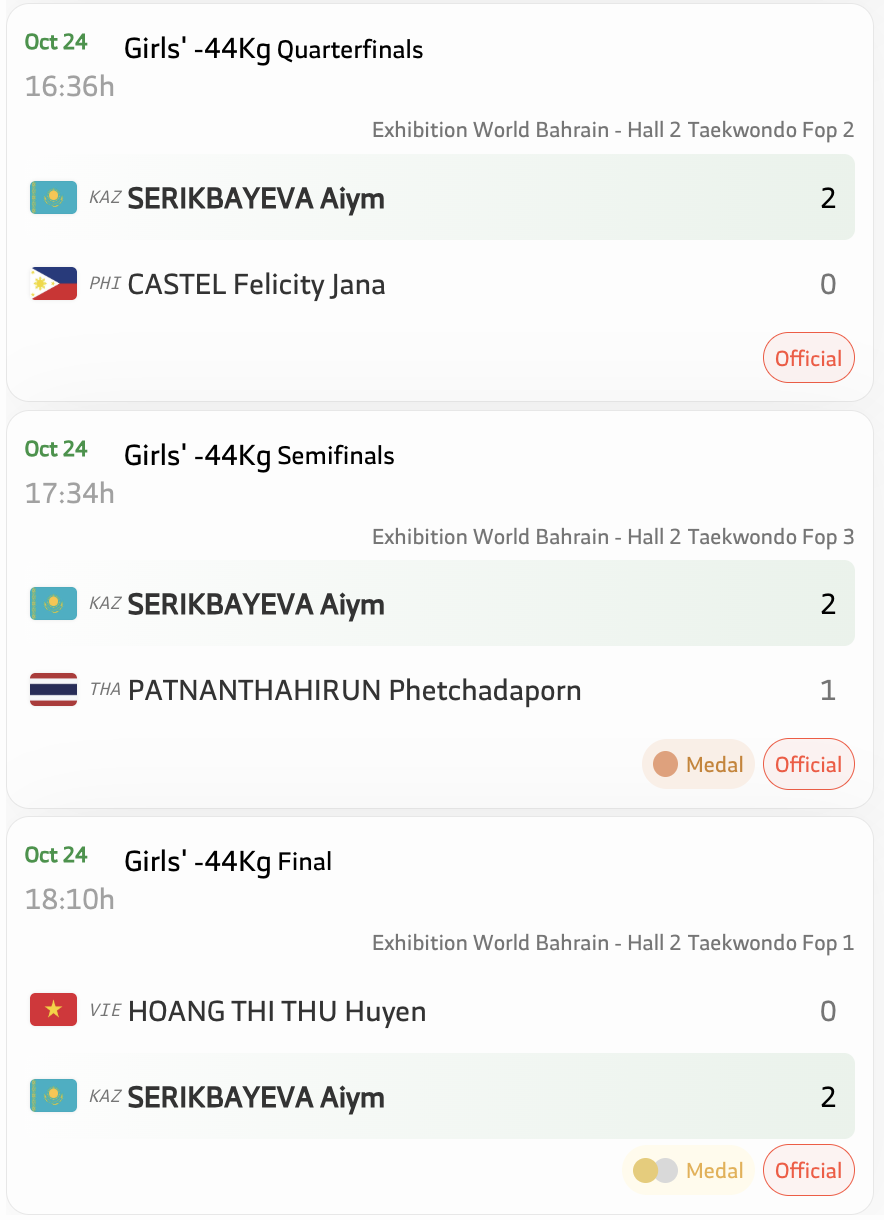Open the Girls' -44Kg Semifinals match card
This screenshot has width=884, height=1220.
[259, 456]
